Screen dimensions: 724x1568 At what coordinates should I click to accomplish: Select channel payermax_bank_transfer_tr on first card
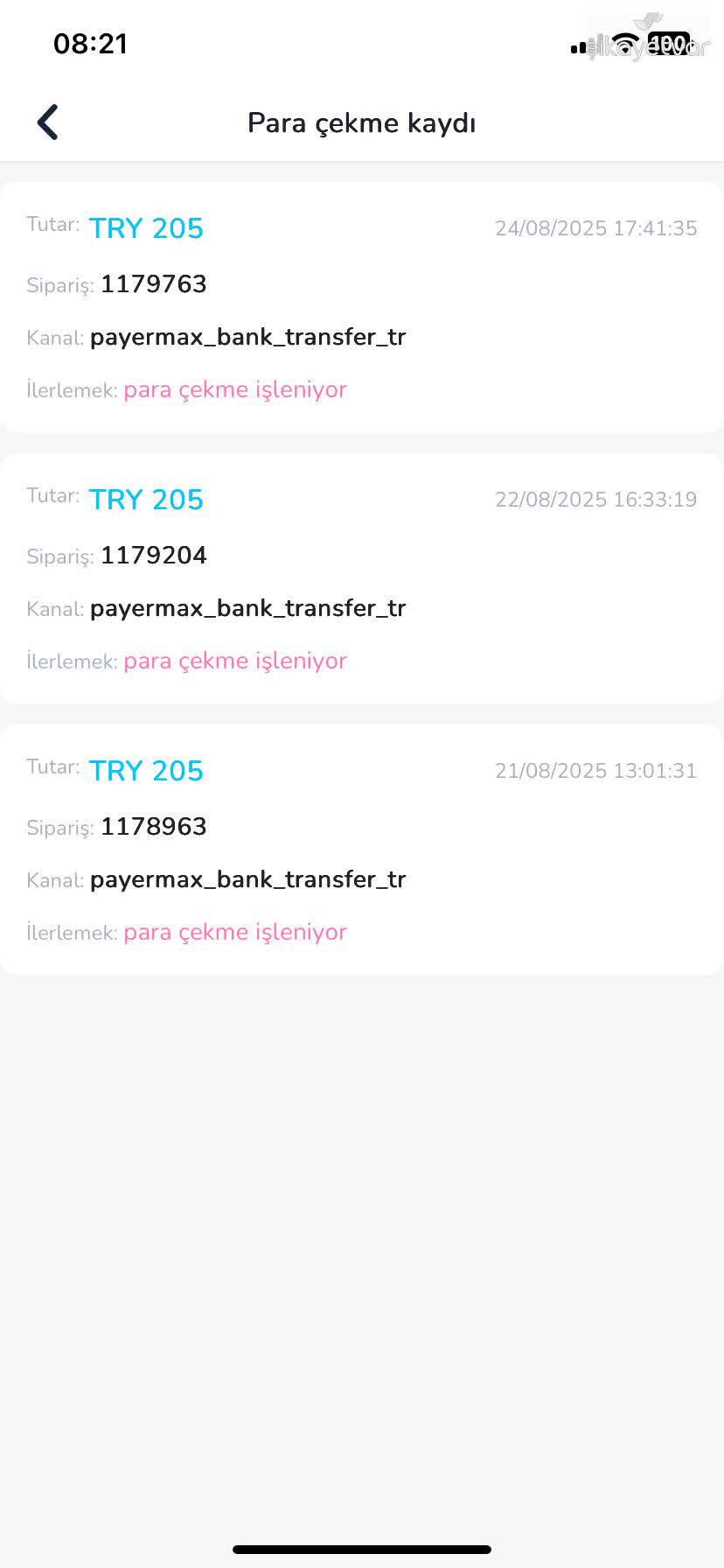[247, 337]
